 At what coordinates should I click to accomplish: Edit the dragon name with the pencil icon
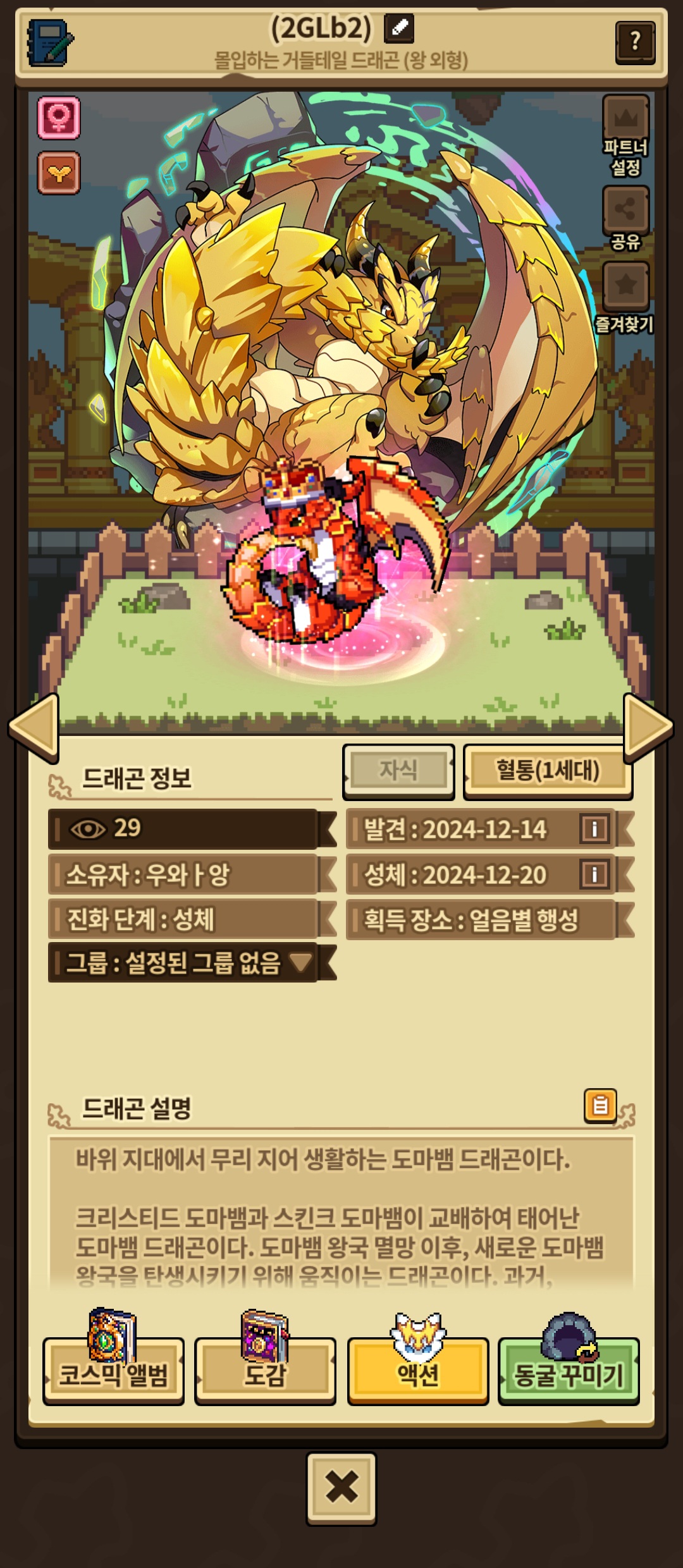tap(399, 28)
